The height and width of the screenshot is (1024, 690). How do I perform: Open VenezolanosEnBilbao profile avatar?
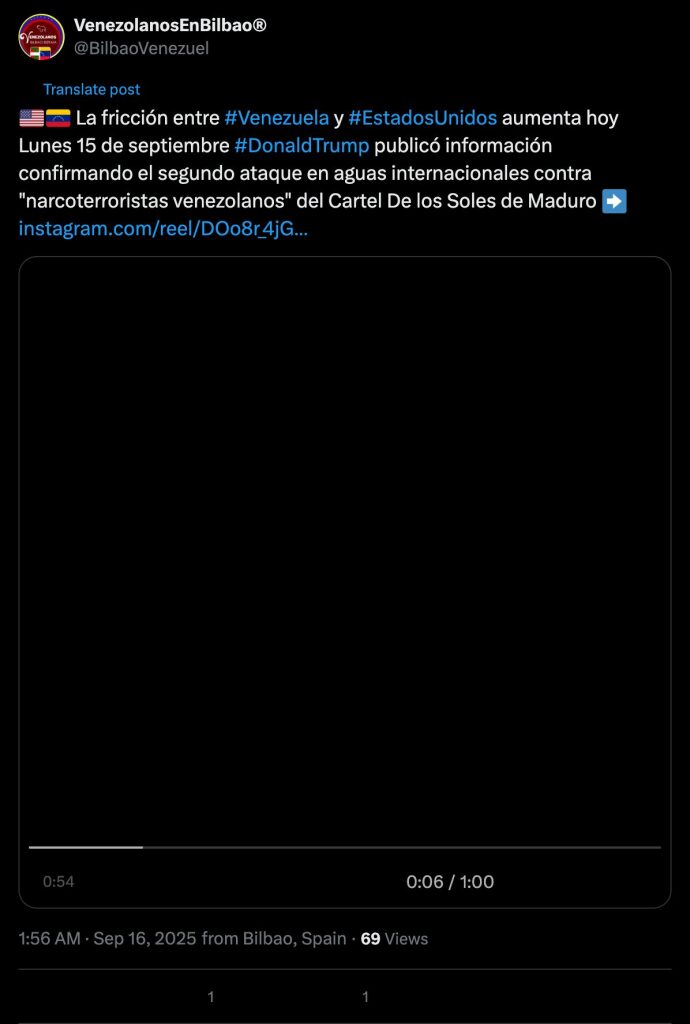point(42,36)
